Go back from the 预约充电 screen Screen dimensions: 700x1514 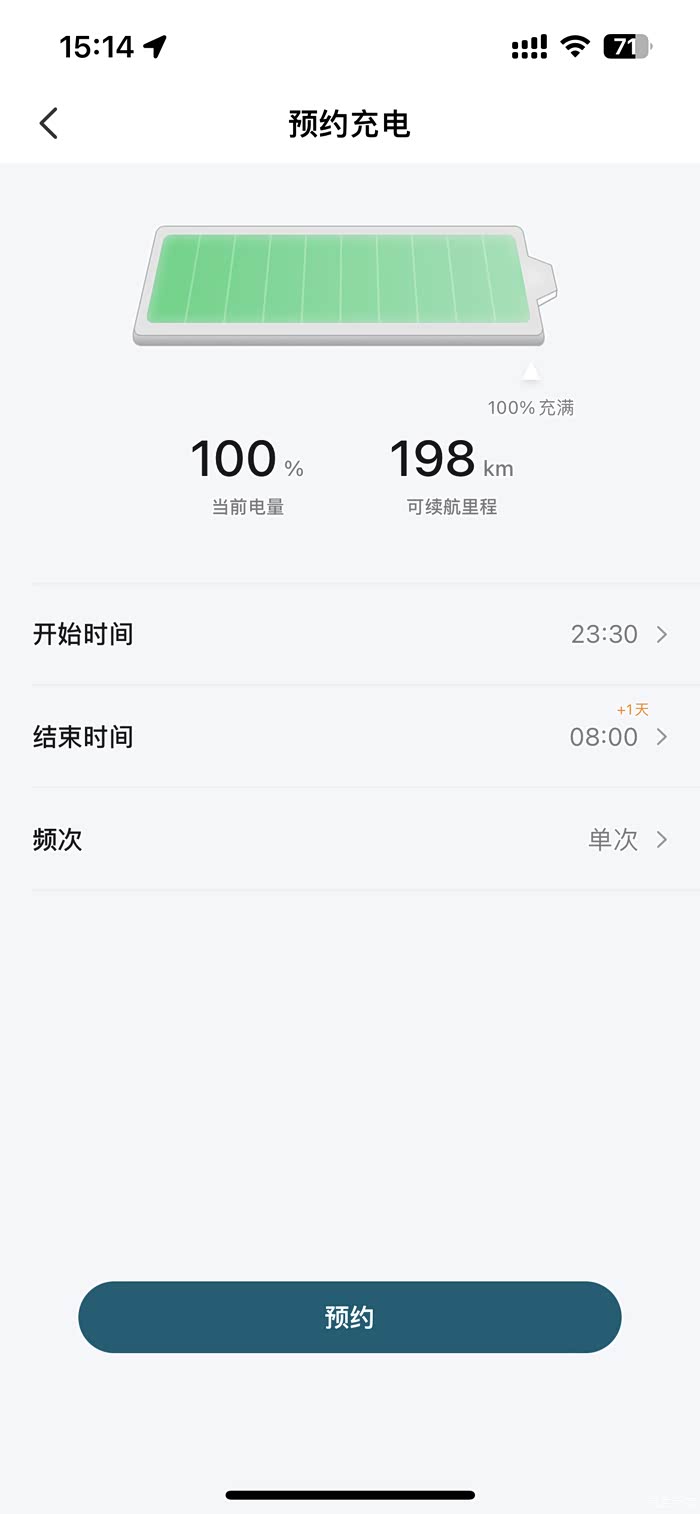(49, 124)
